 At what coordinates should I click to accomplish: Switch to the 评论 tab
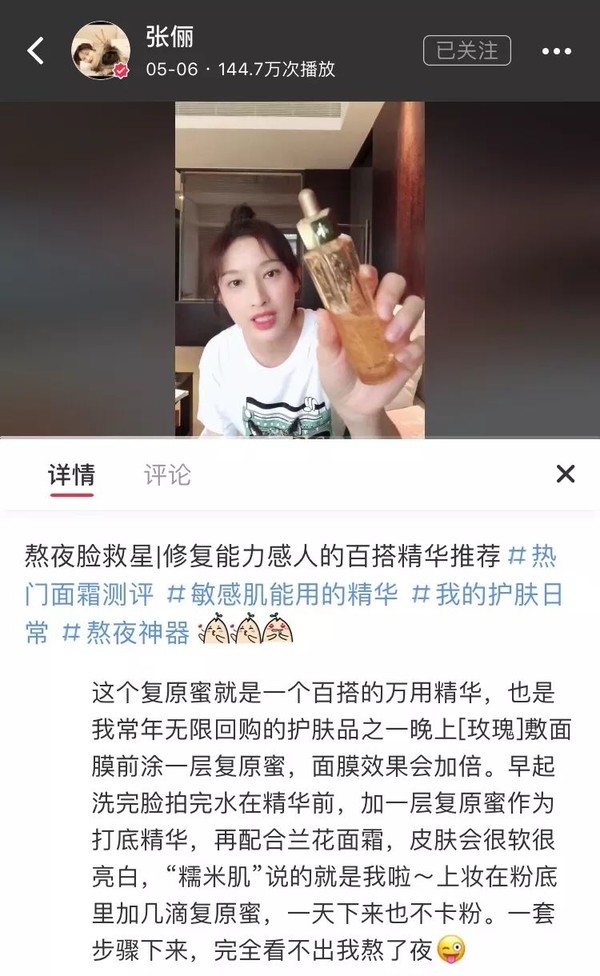click(167, 474)
